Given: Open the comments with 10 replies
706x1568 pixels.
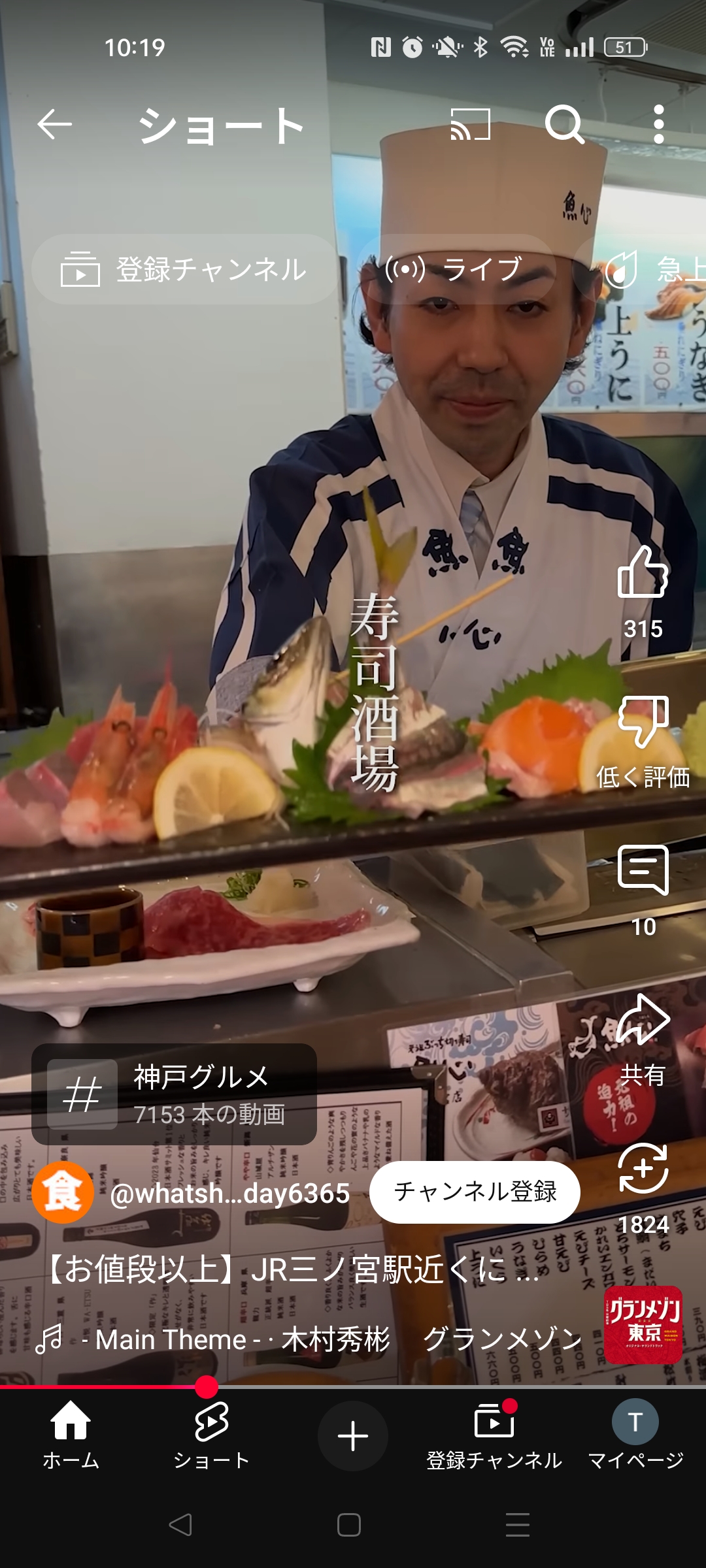Looking at the screenshot, I should tap(643, 870).
